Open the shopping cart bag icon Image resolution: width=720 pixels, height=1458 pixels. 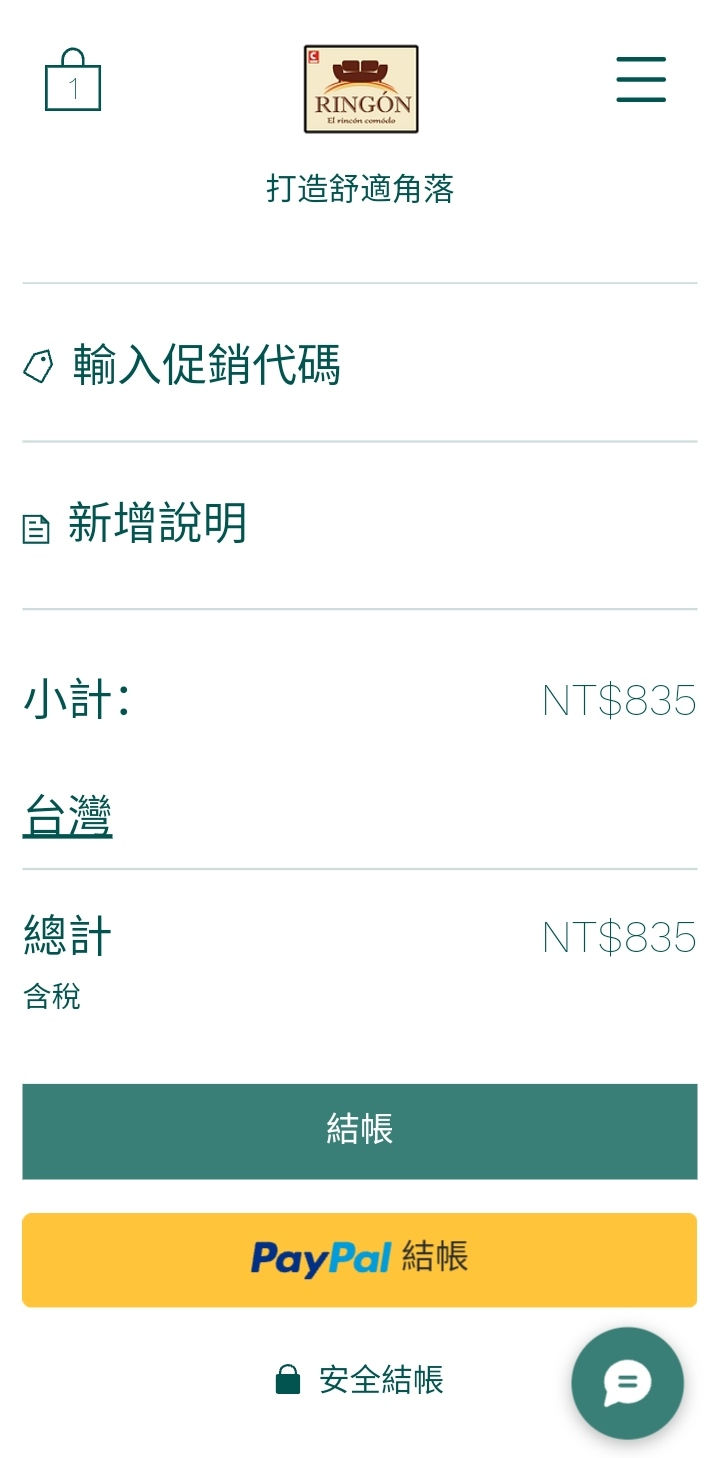pos(73,80)
